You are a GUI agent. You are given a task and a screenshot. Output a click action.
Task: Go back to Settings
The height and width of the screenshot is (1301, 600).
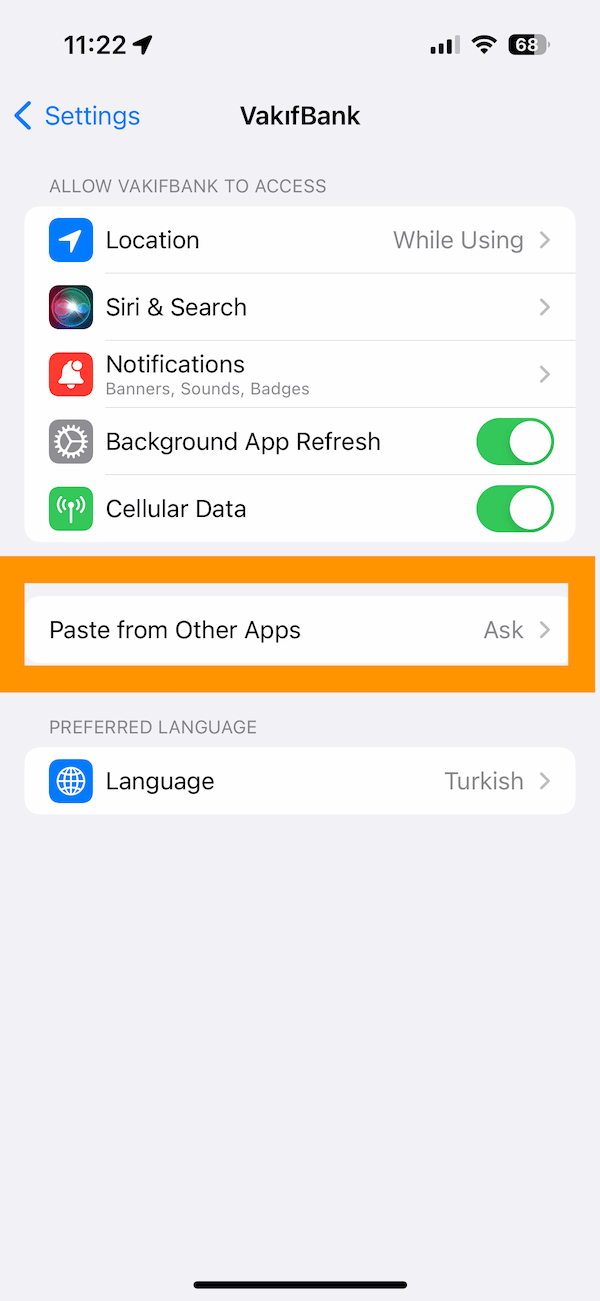pyautogui.click(x=77, y=116)
